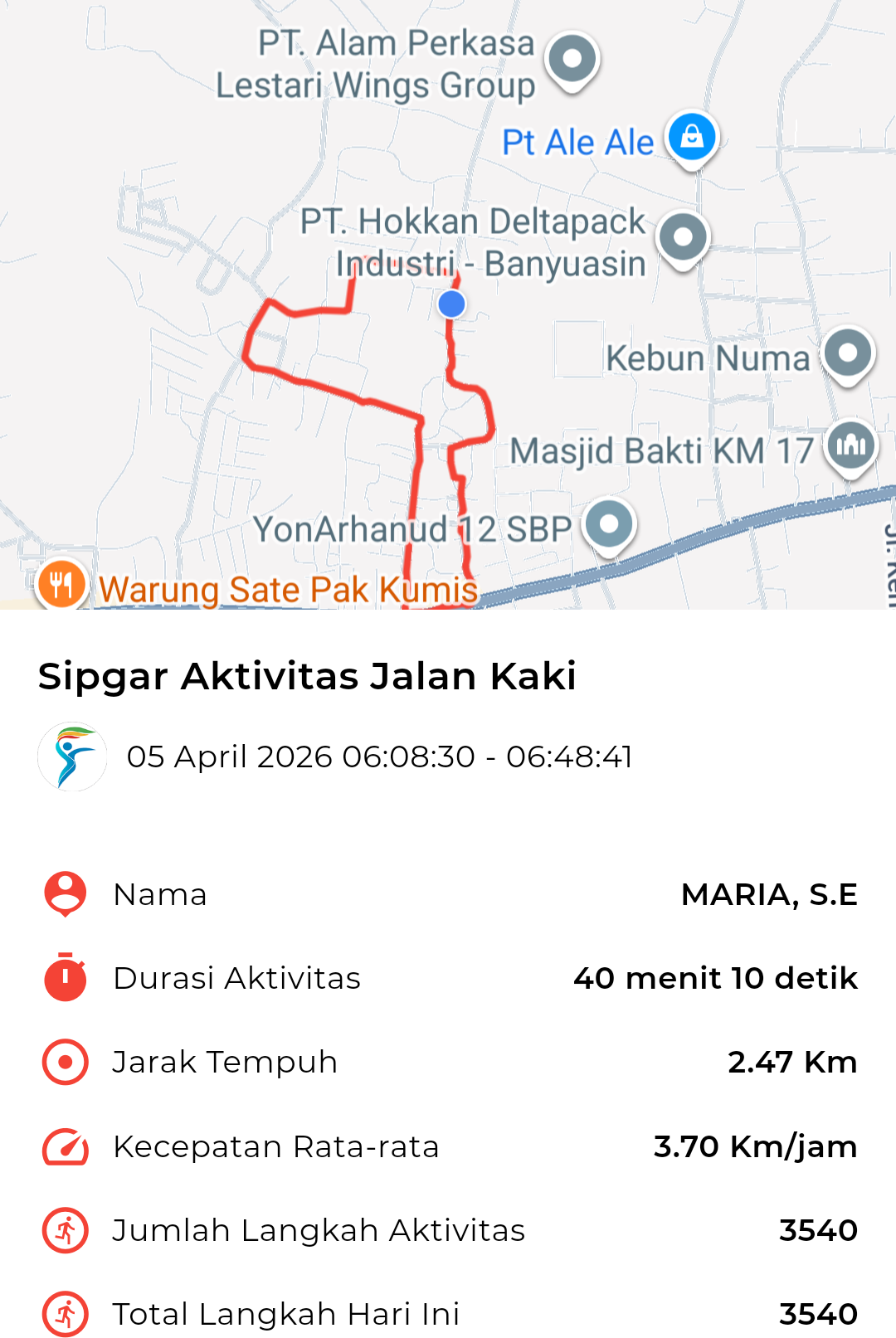Tap the Masjid Bakti KM 17 marker
896x1338 pixels.
click(851, 445)
